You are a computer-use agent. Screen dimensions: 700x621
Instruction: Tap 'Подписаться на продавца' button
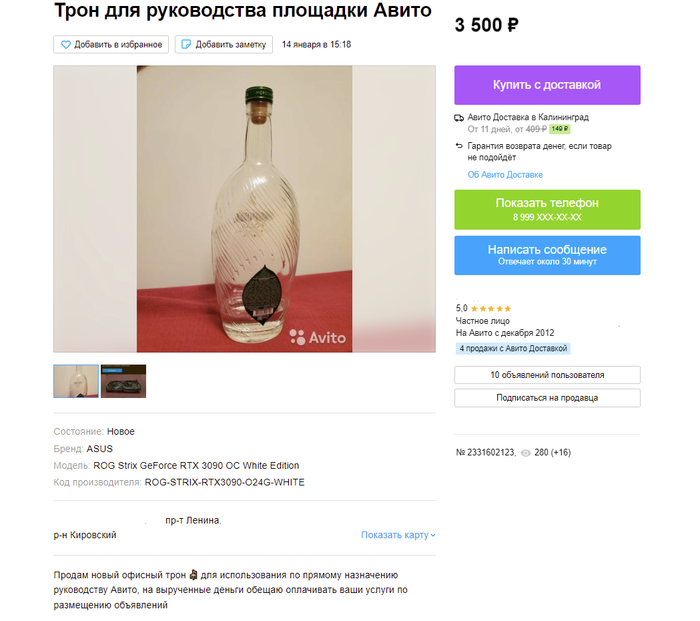pos(547,398)
